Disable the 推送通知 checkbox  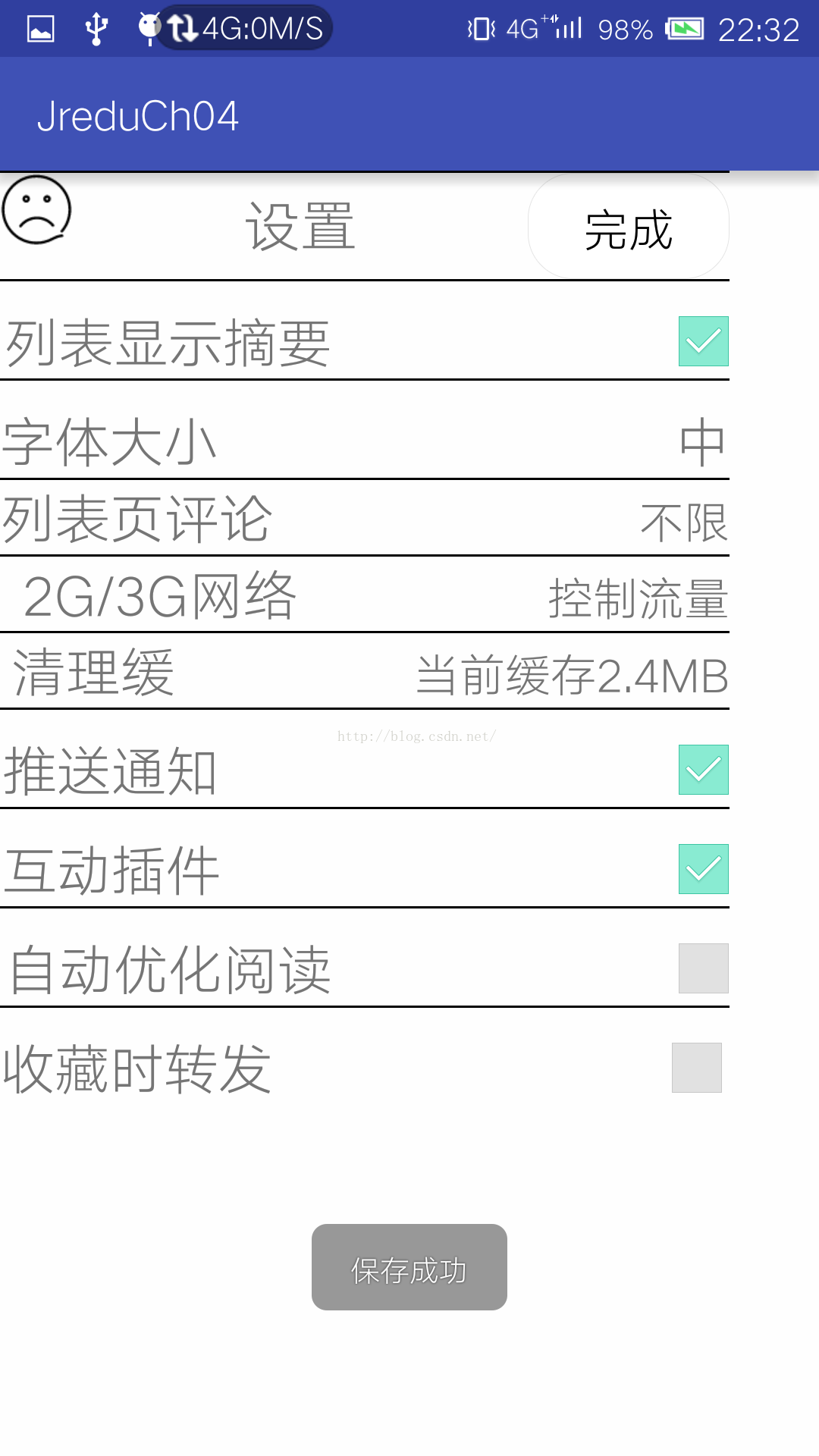point(704,770)
